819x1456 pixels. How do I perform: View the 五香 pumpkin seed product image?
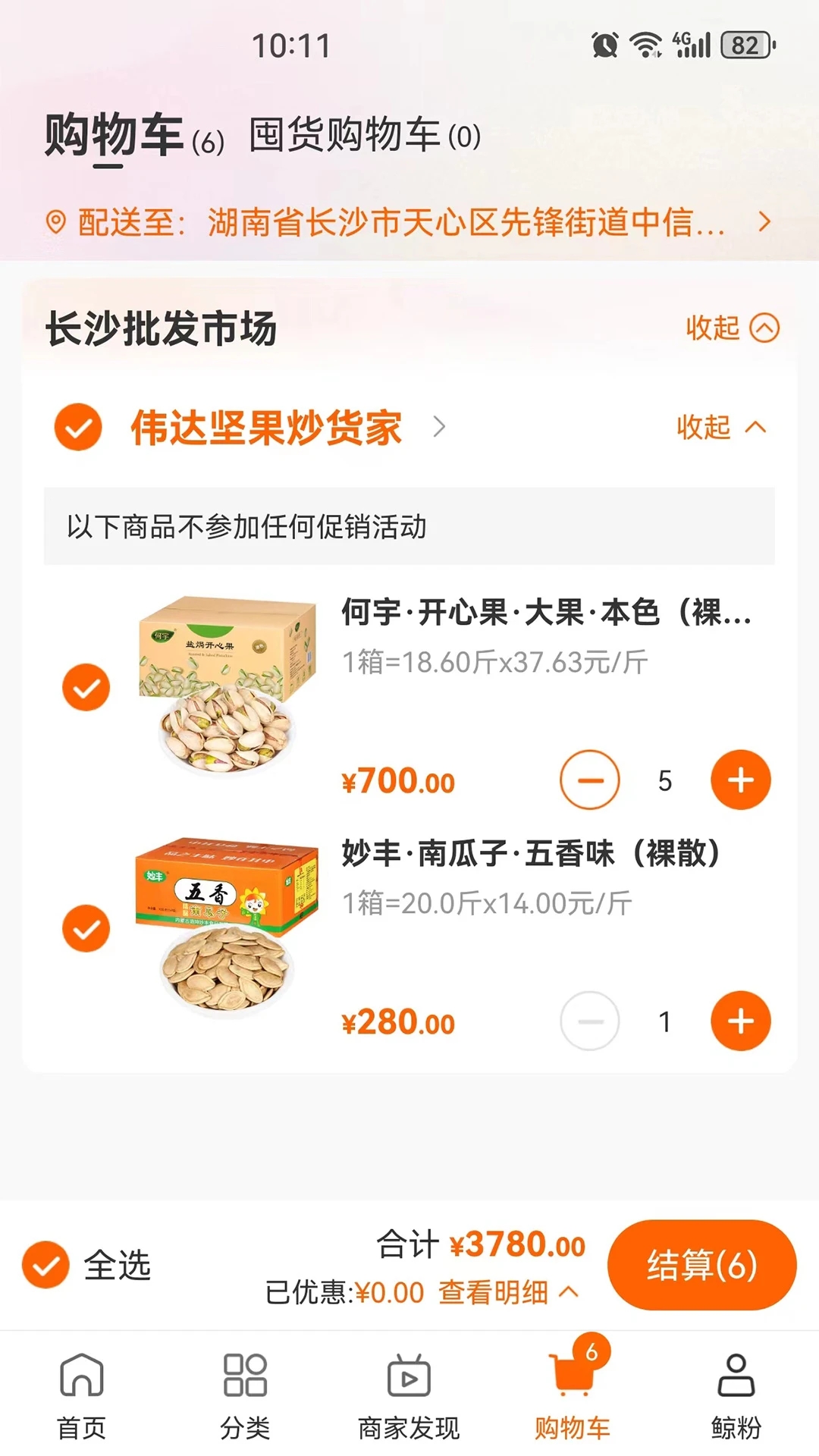click(227, 929)
